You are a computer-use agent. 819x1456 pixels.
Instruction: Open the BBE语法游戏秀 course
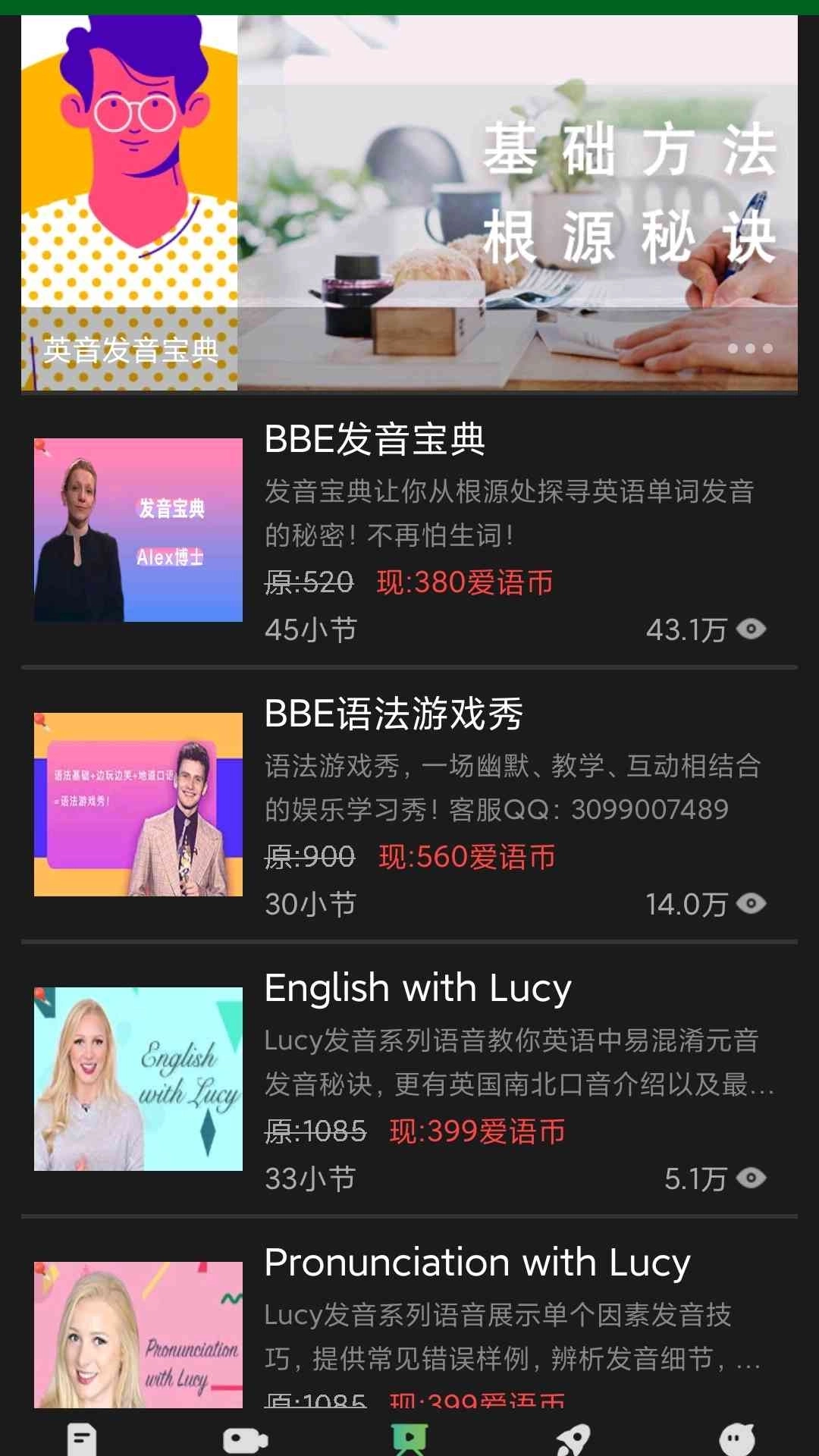tap(409, 805)
